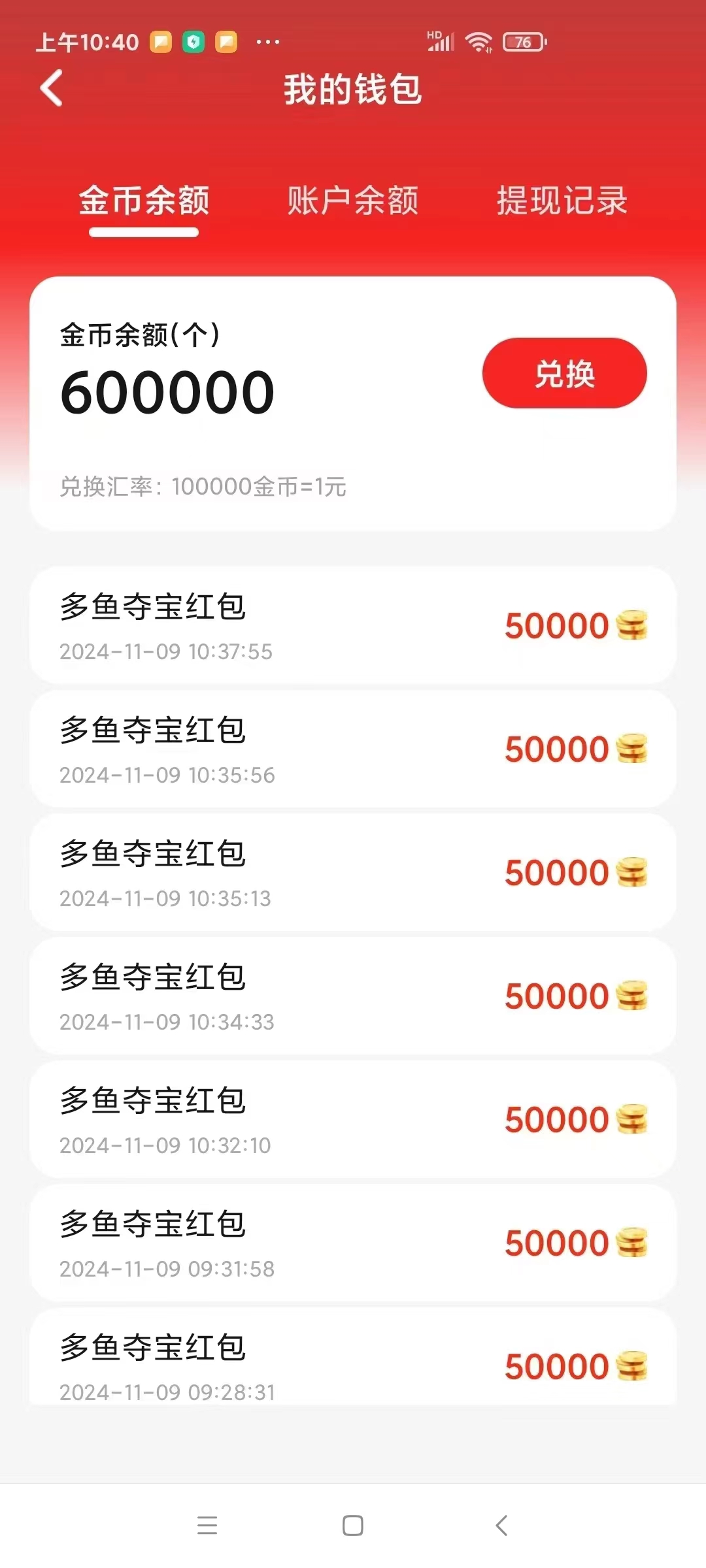Open the 提现记录 tab
The image size is (706, 1568).
[x=562, y=200]
